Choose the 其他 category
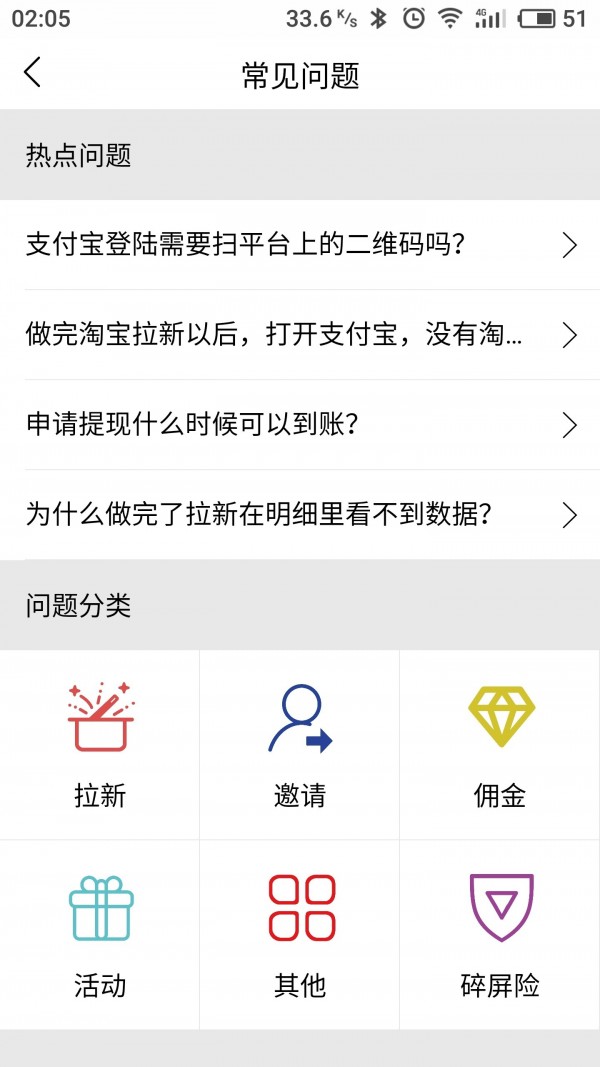Image resolution: width=600 pixels, height=1067 pixels. click(299, 935)
